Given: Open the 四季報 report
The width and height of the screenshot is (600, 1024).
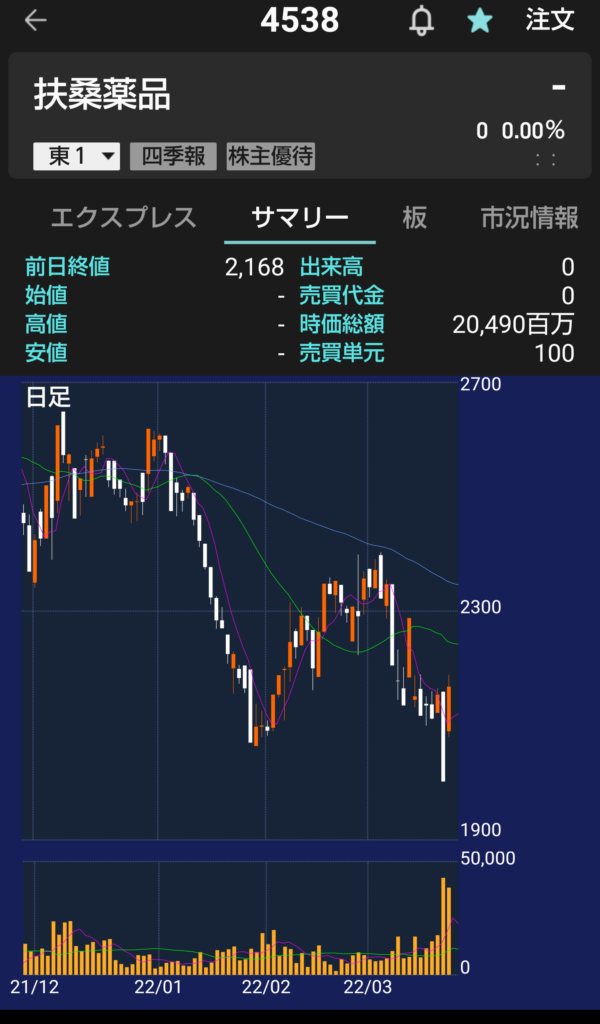Looking at the screenshot, I should point(173,156).
